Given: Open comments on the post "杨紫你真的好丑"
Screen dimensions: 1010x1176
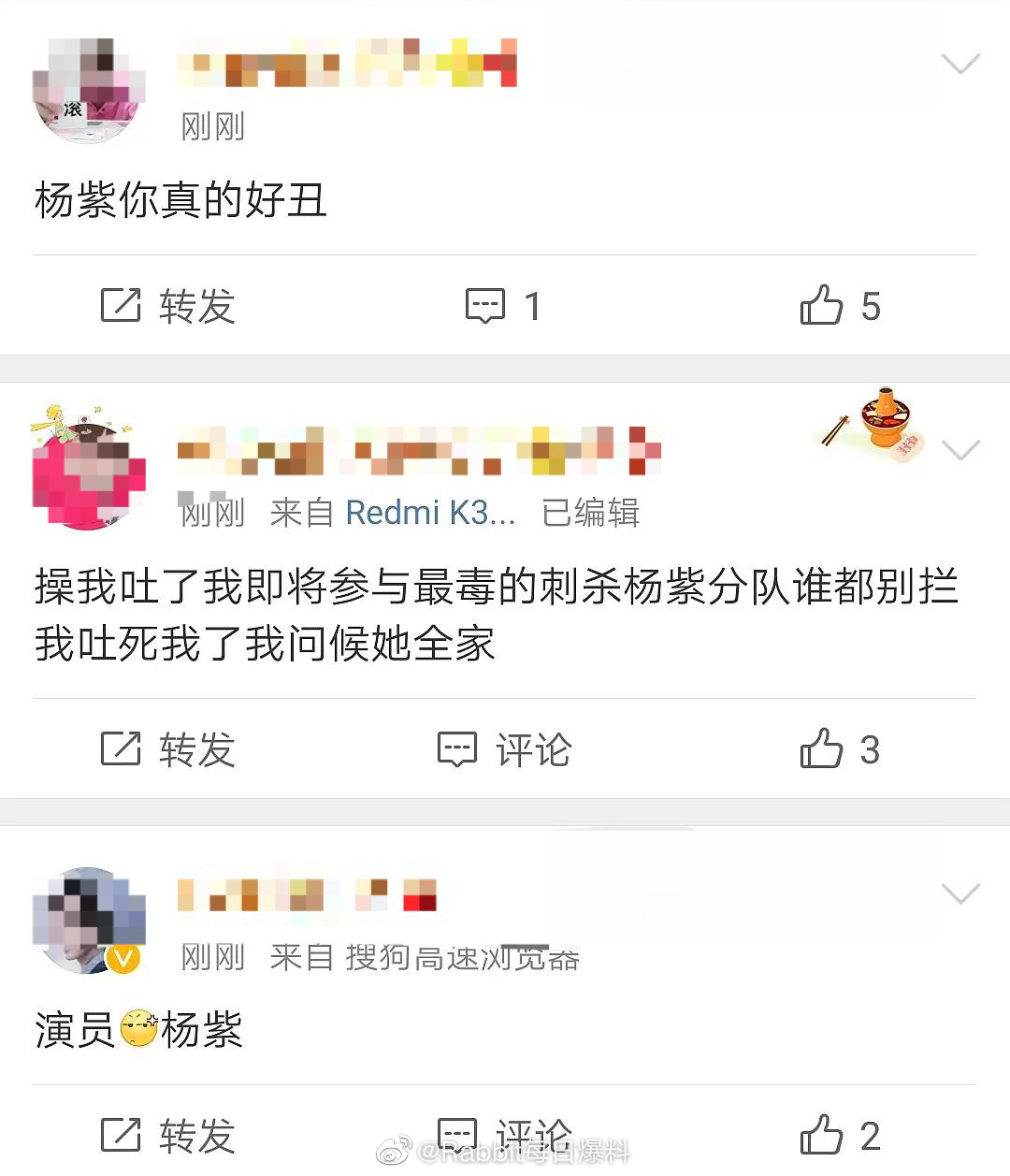Looking at the screenshot, I should [503, 306].
